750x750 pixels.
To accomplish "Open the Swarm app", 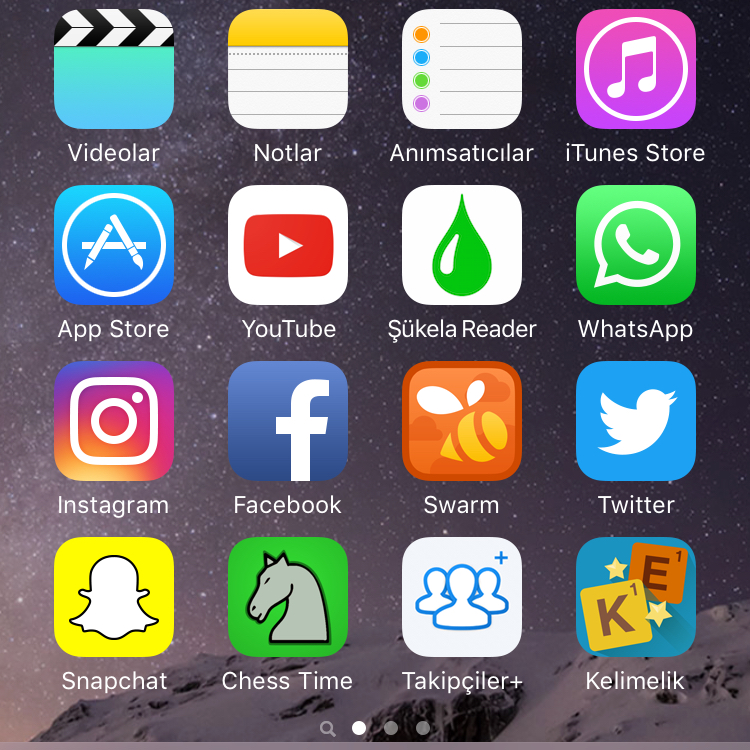I will coord(461,421).
